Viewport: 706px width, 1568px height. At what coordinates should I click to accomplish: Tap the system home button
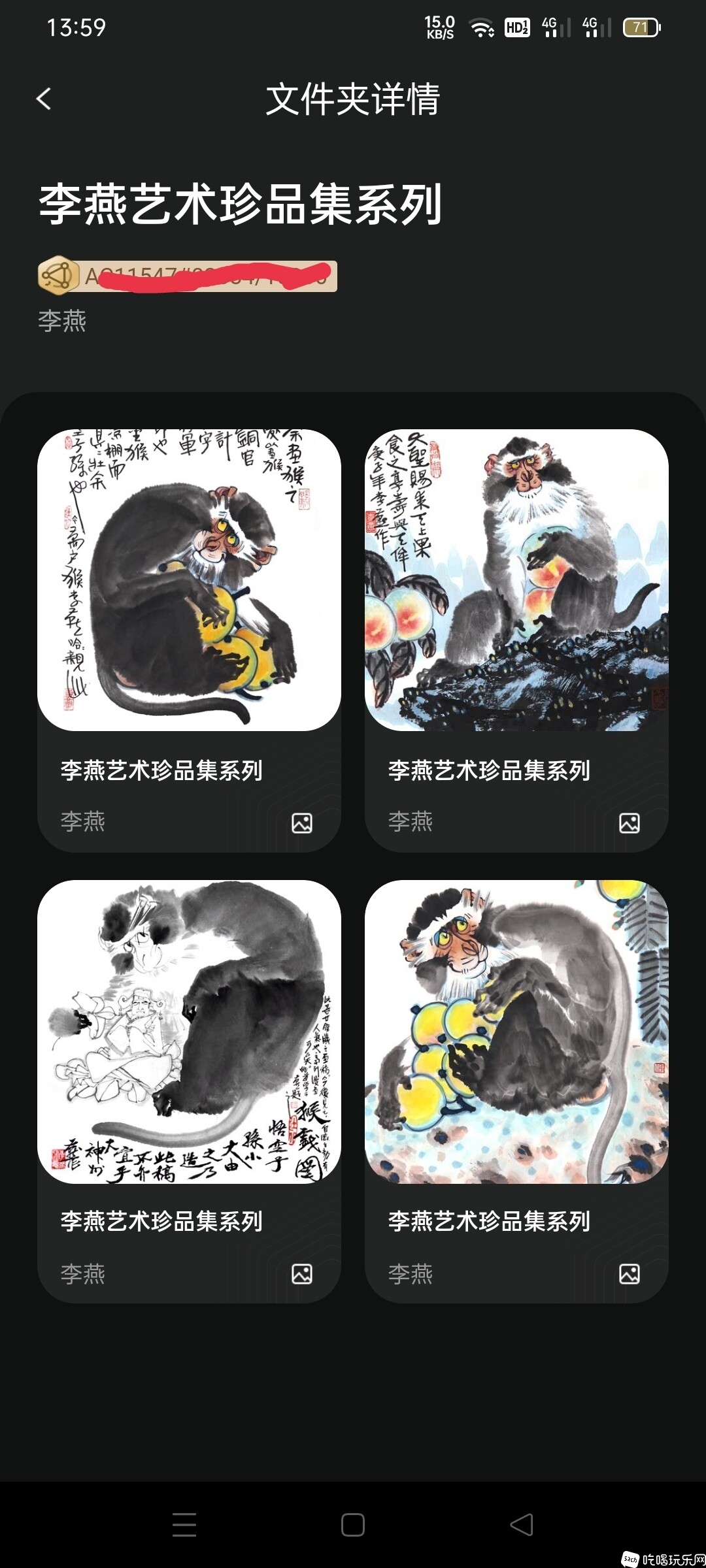(353, 1525)
